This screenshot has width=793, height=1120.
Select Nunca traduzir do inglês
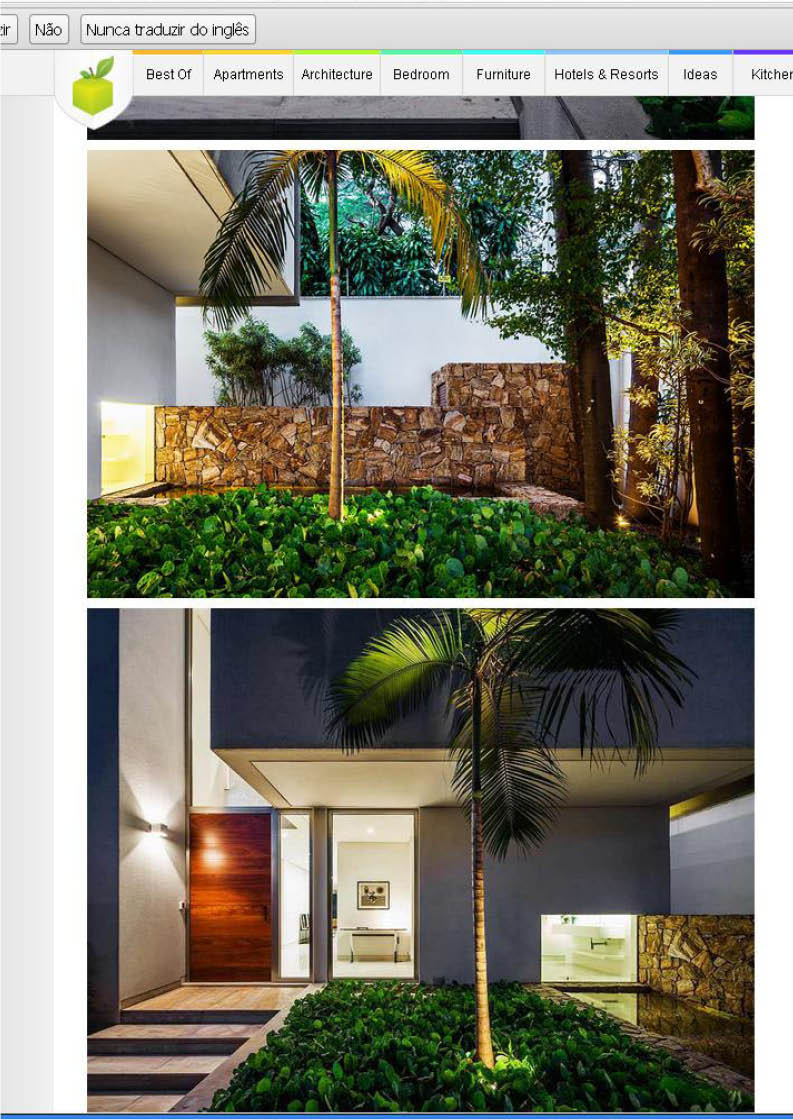point(167,30)
